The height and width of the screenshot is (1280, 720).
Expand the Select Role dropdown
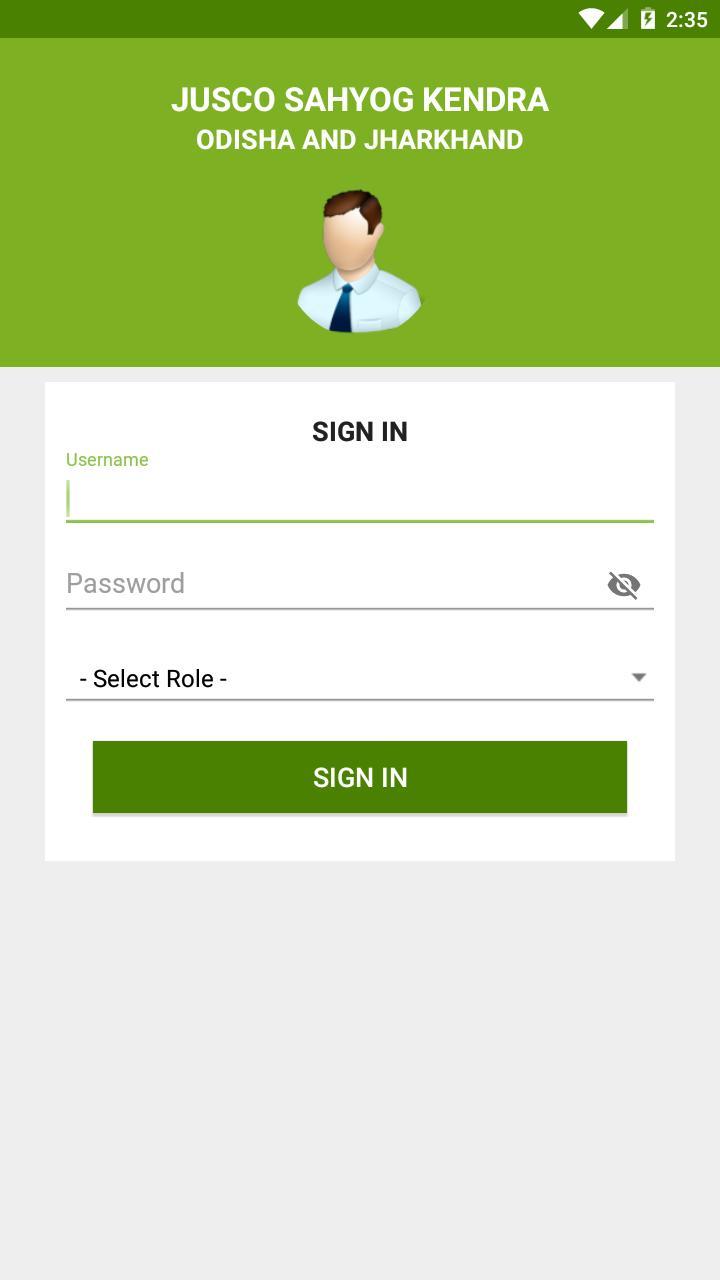360,678
